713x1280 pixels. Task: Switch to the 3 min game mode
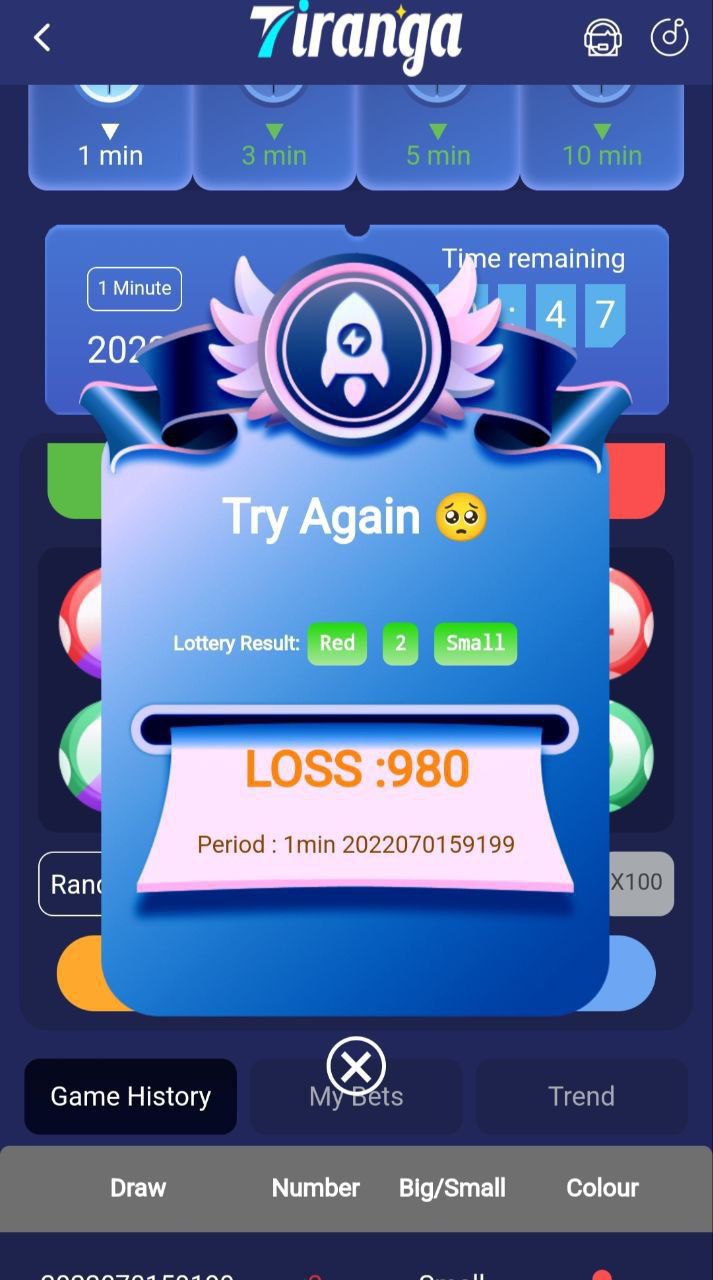[274, 140]
